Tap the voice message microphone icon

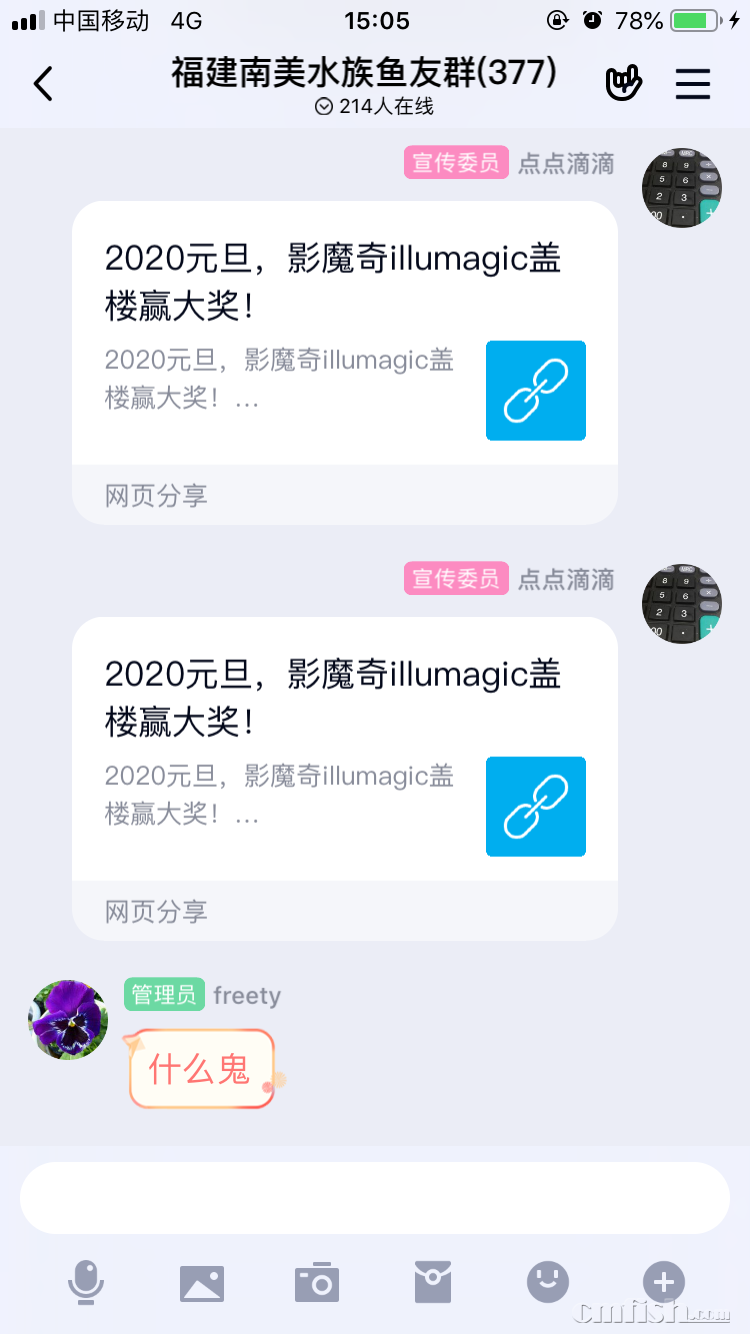tap(87, 1281)
